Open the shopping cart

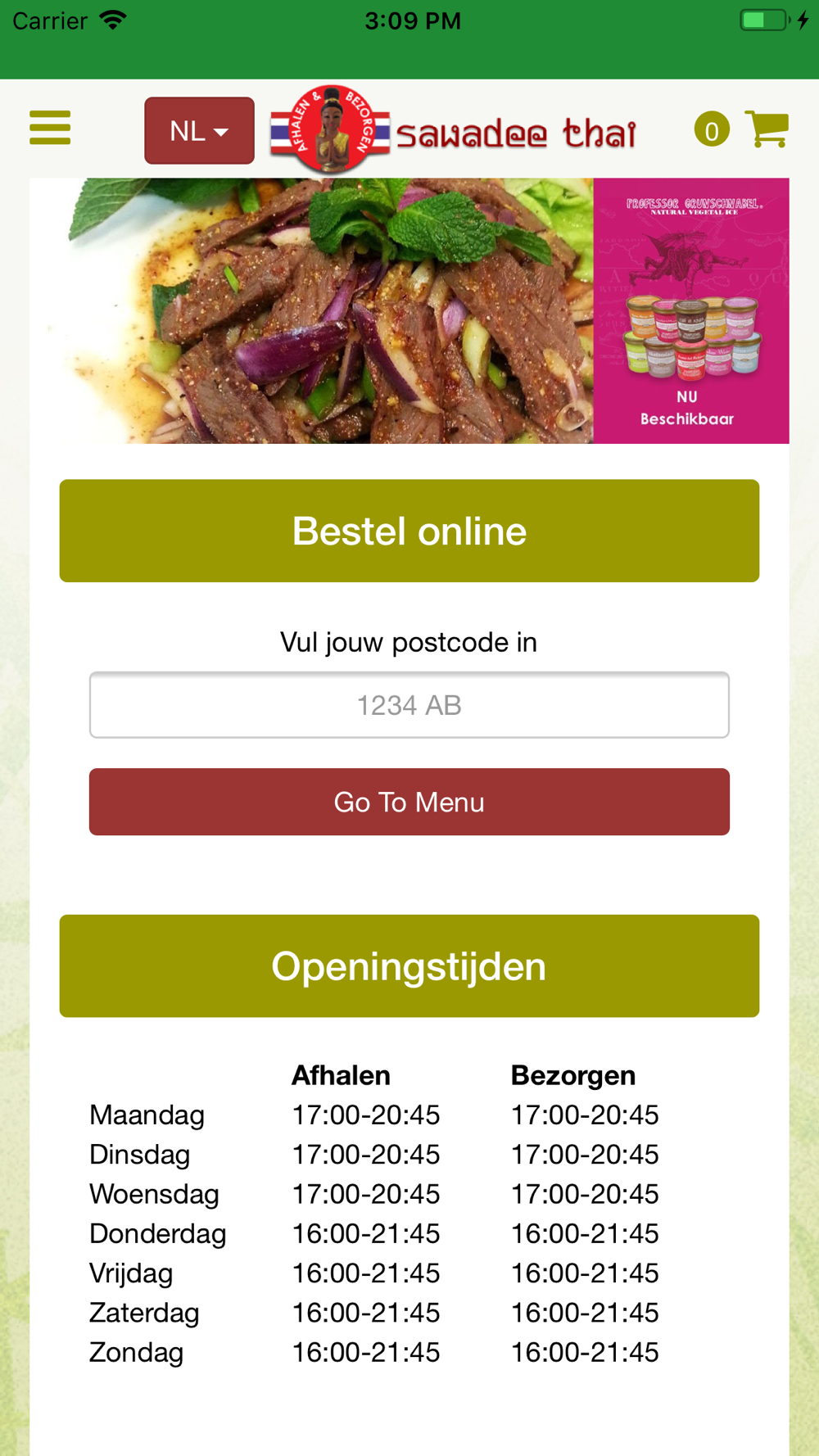click(767, 129)
